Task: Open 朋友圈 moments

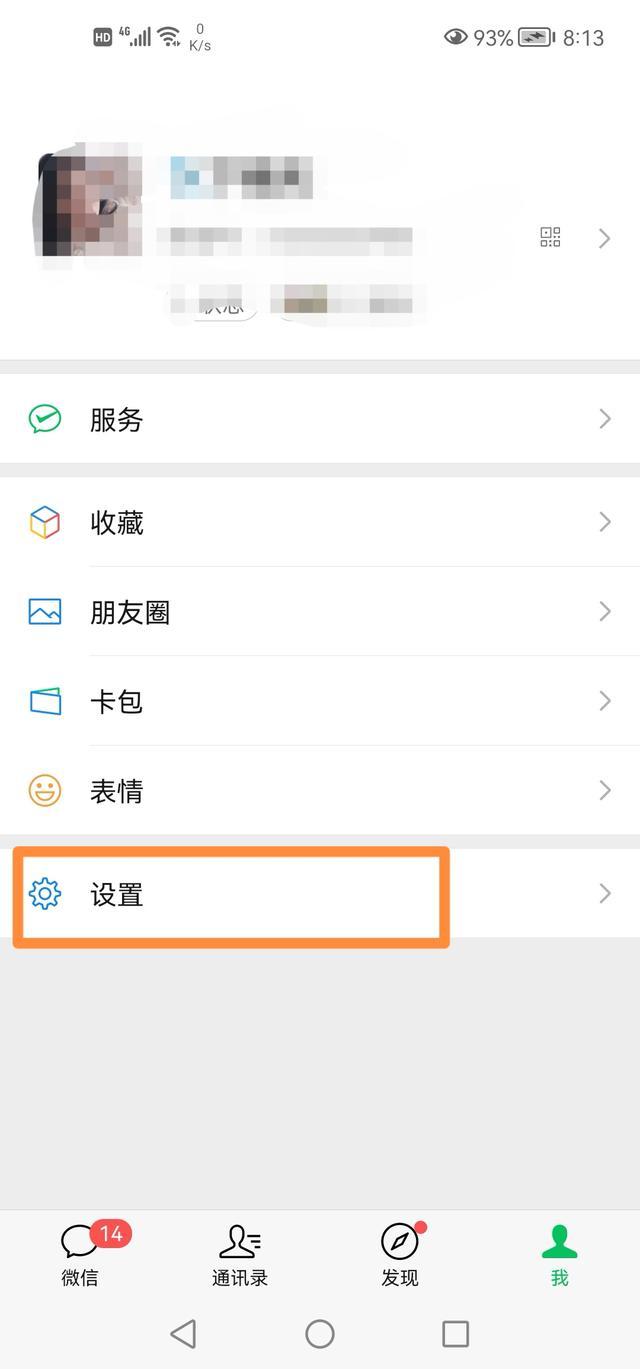Action: coord(320,611)
